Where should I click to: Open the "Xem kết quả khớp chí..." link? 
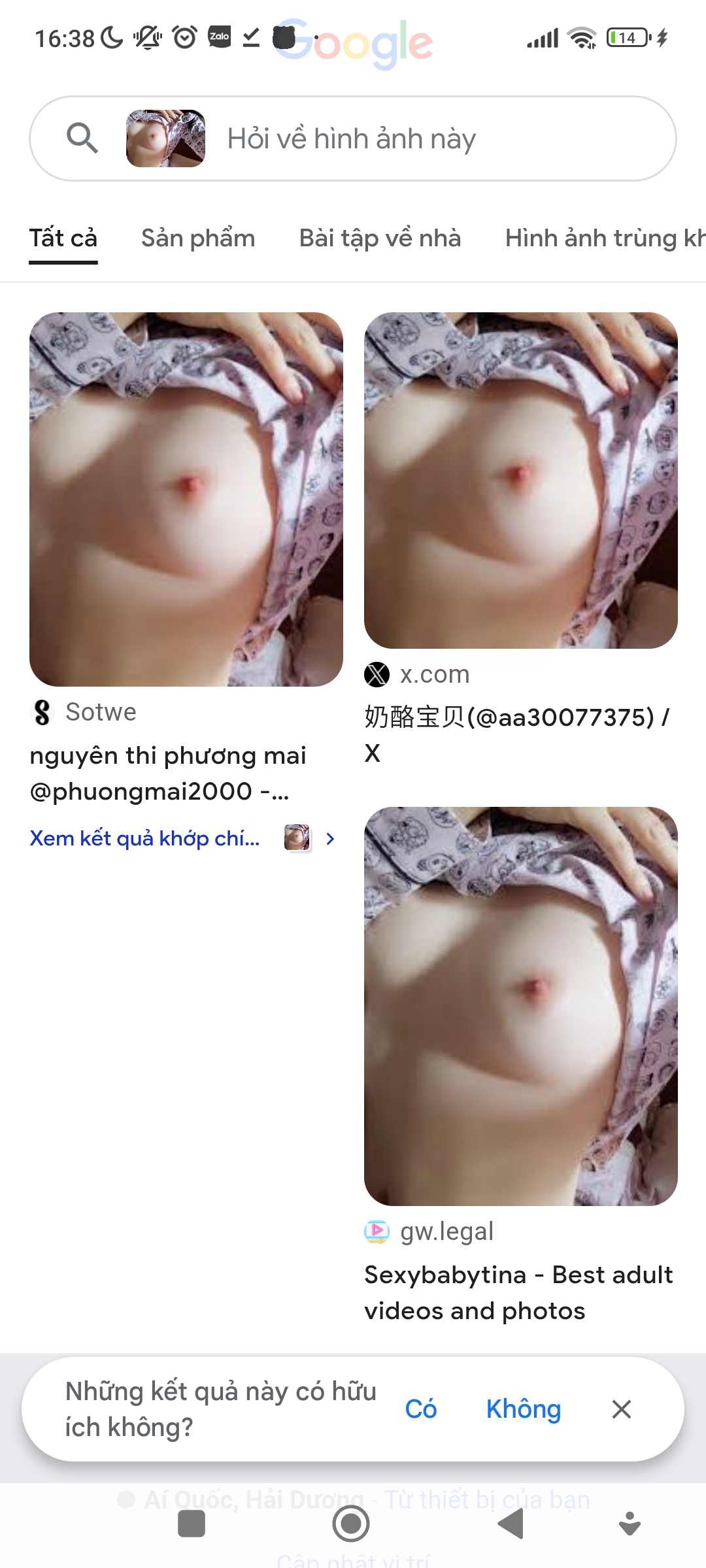coord(145,838)
